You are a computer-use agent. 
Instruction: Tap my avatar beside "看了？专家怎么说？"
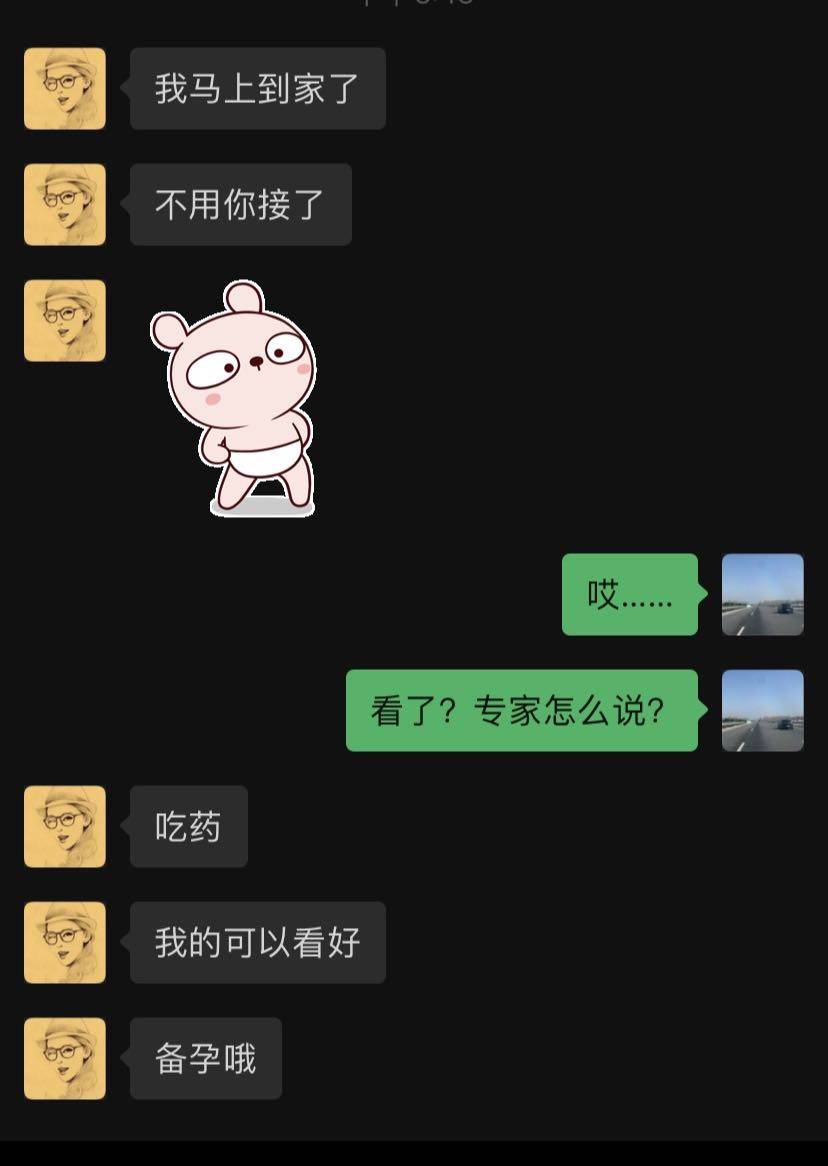pos(762,710)
